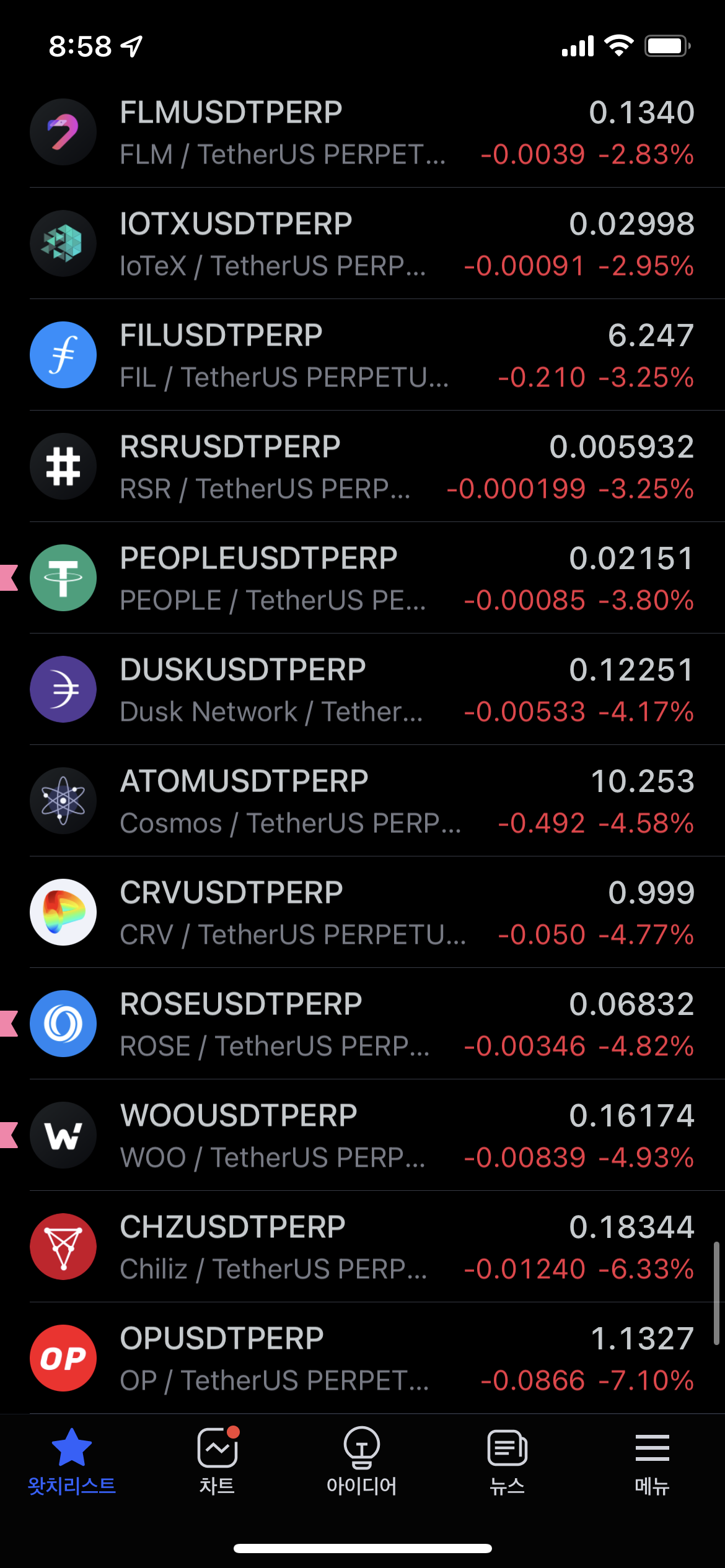Viewport: 725px width, 1568px height.
Task: Select the FILUSDTPERP row
Action: (362, 355)
